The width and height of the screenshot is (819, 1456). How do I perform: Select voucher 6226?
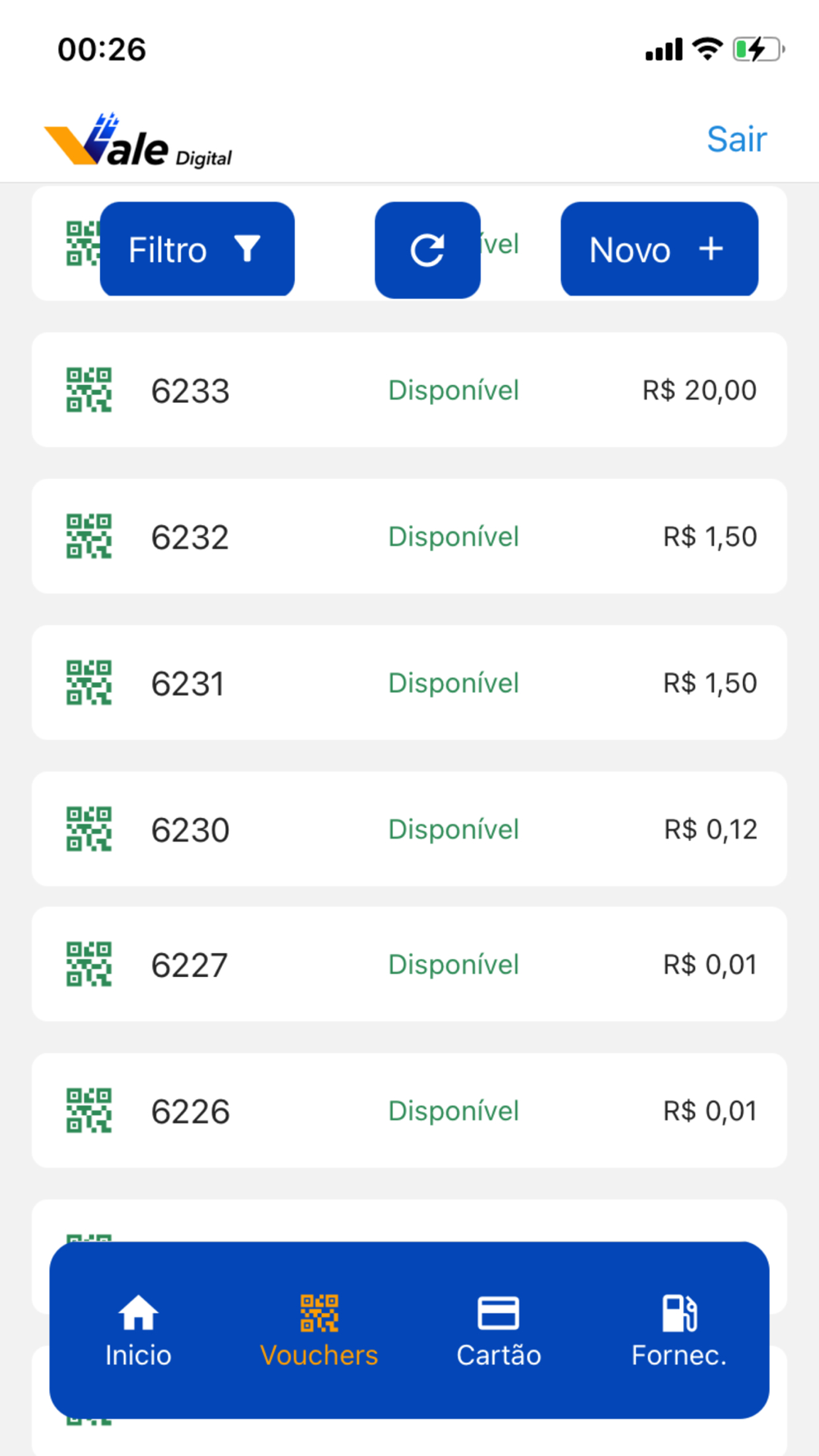[409, 1110]
